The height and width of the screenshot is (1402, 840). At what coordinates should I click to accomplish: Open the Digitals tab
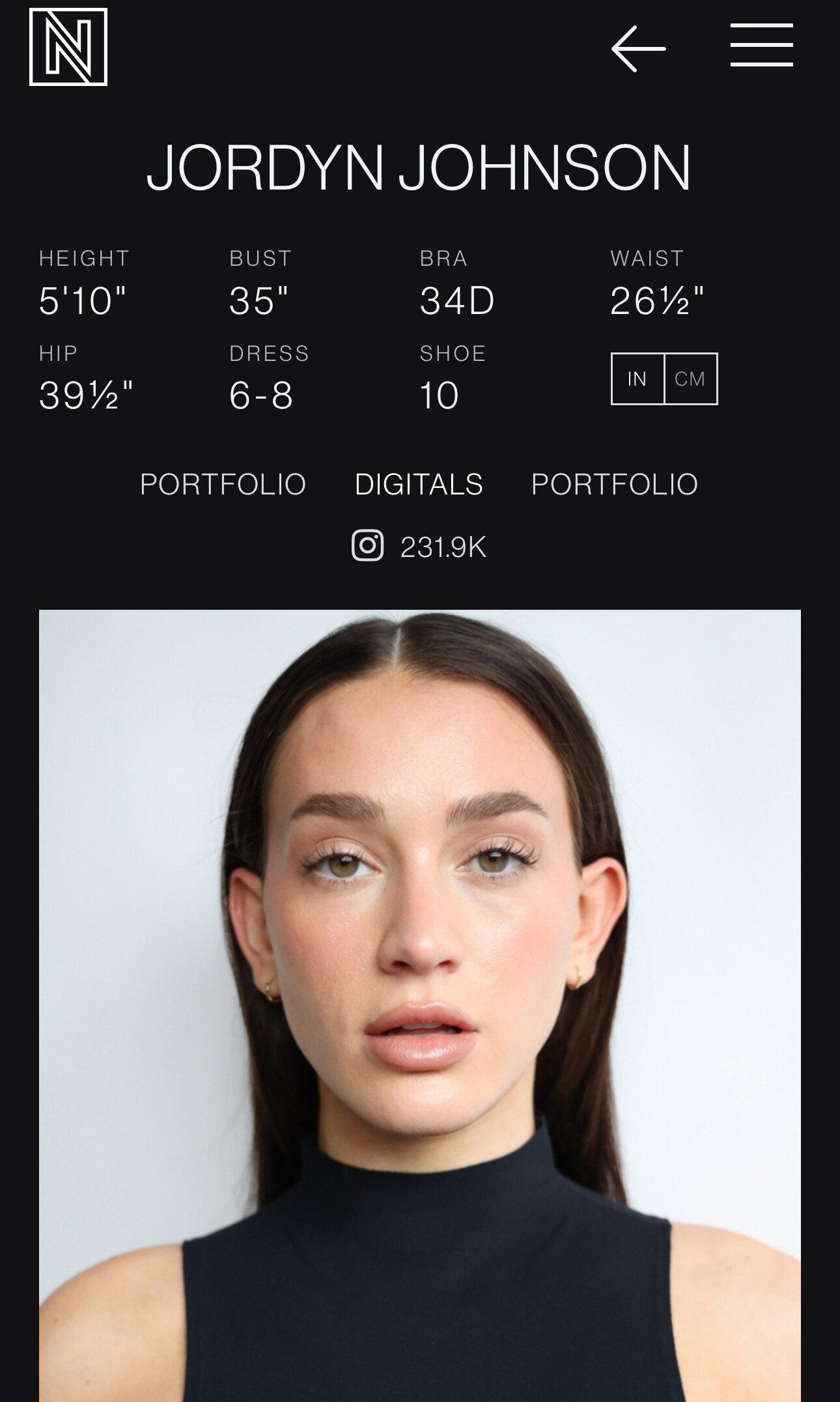pyautogui.click(x=419, y=484)
